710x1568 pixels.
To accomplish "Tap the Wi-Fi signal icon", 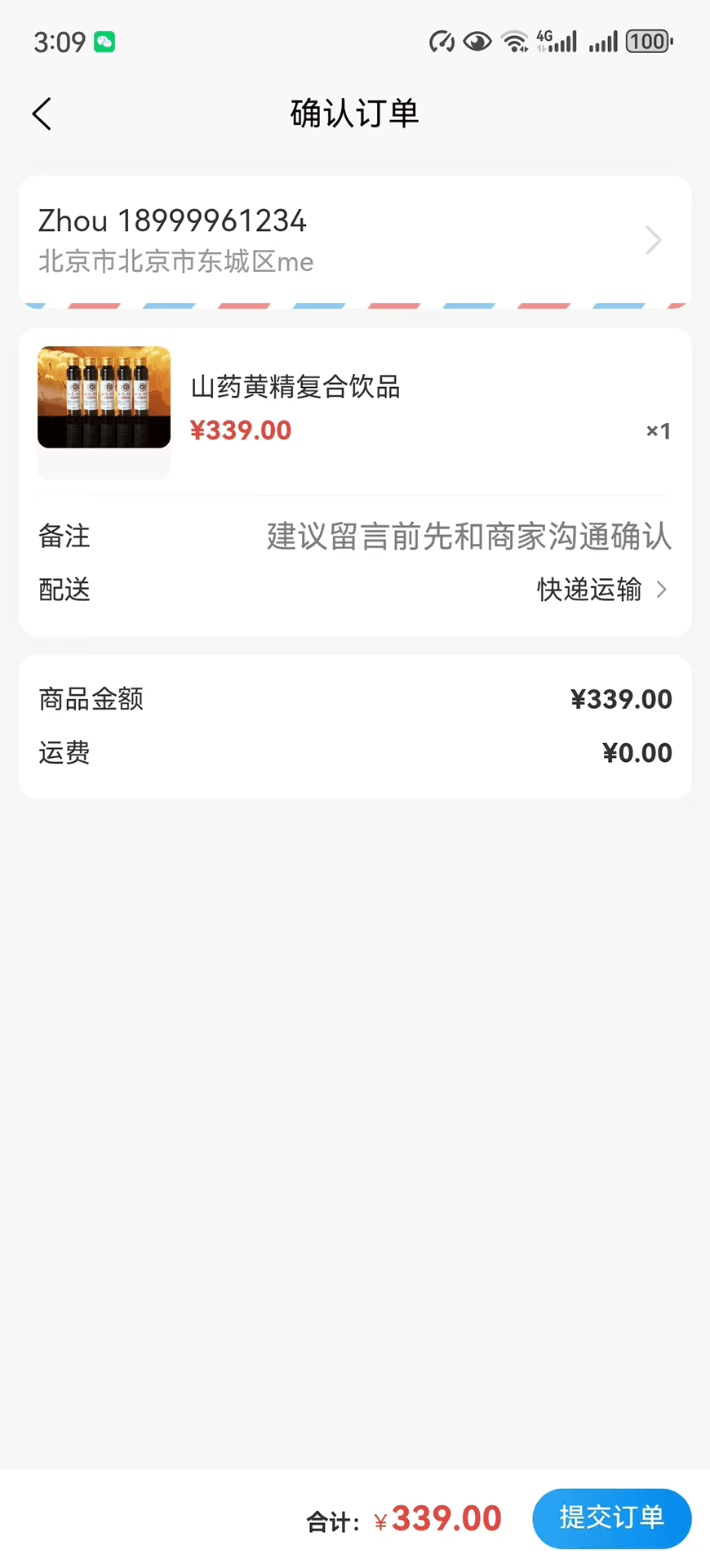I will pos(514,40).
